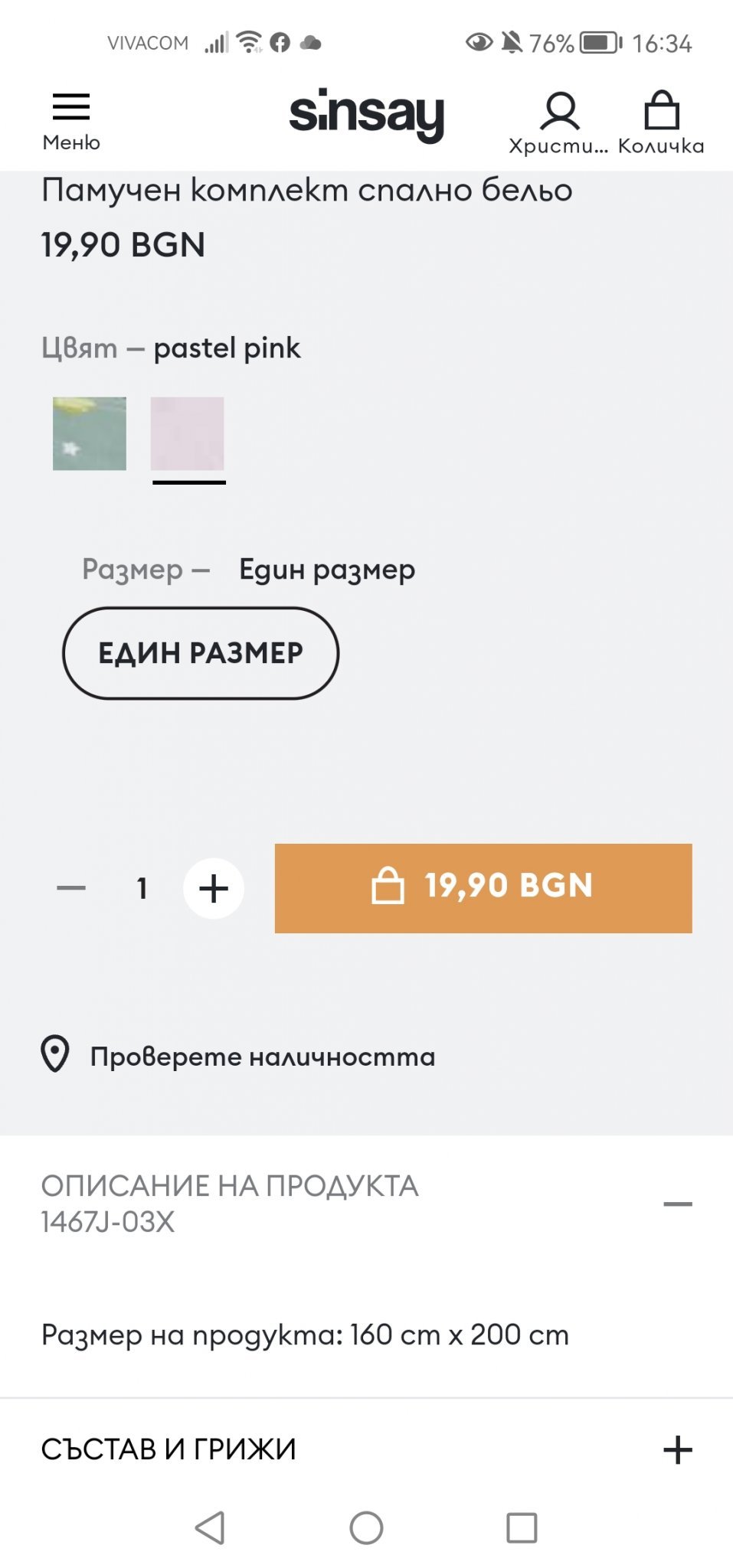
Task: Increase quantity with the plus button
Action: coord(214,888)
